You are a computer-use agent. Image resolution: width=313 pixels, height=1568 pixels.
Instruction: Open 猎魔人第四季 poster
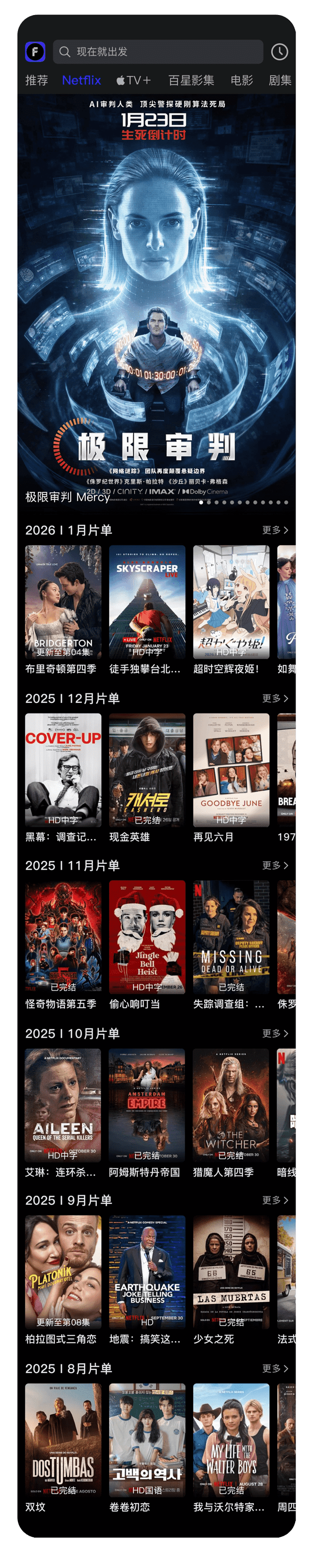(x=231, y=1104)
